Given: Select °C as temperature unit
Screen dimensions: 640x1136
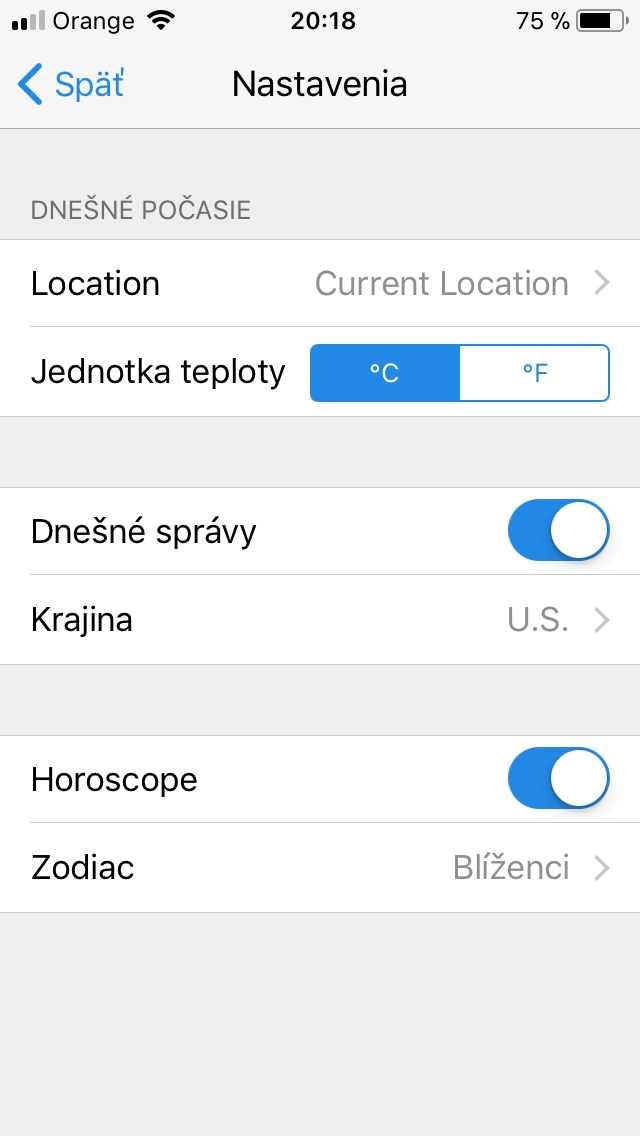Looking at the screenshot, I should tap(385, 373).
